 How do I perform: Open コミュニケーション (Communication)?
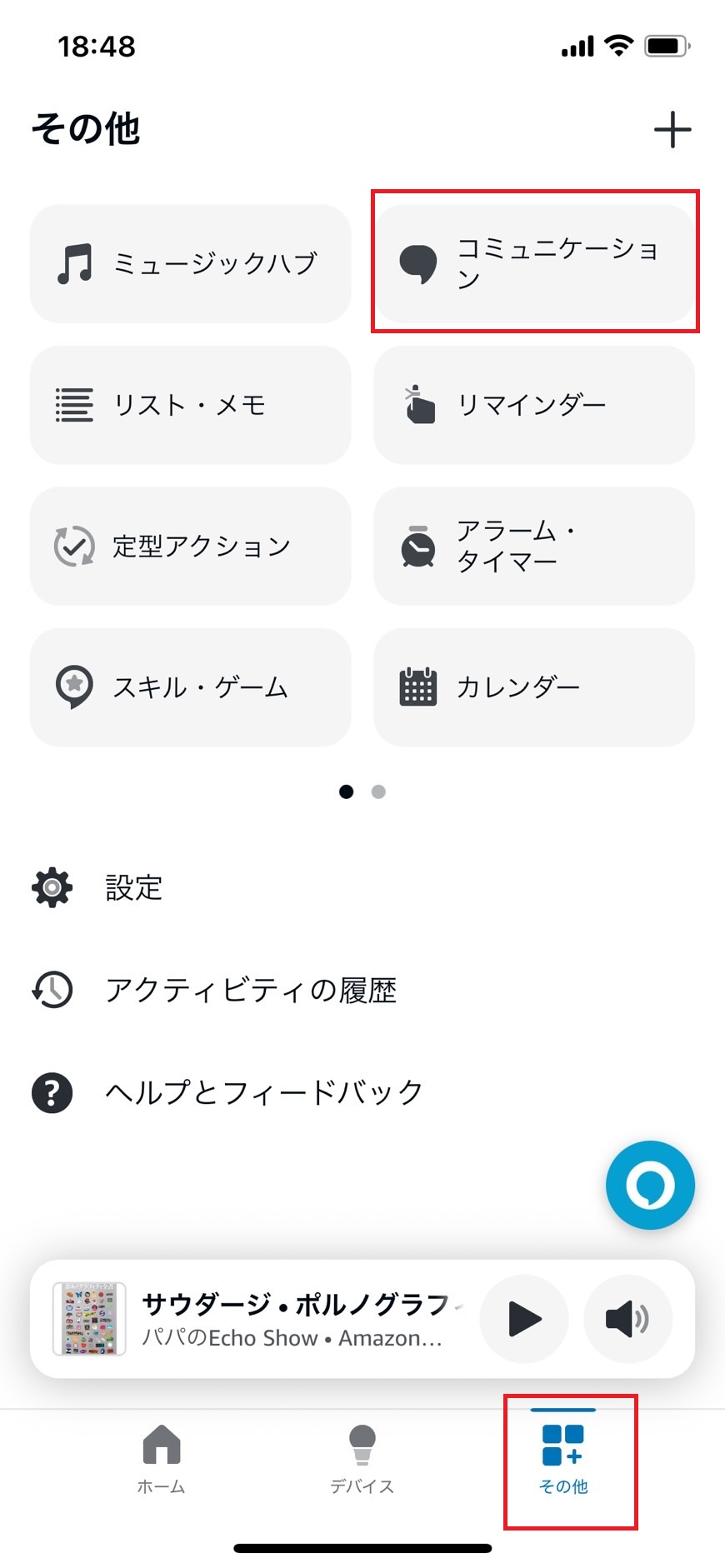(533, 262)
